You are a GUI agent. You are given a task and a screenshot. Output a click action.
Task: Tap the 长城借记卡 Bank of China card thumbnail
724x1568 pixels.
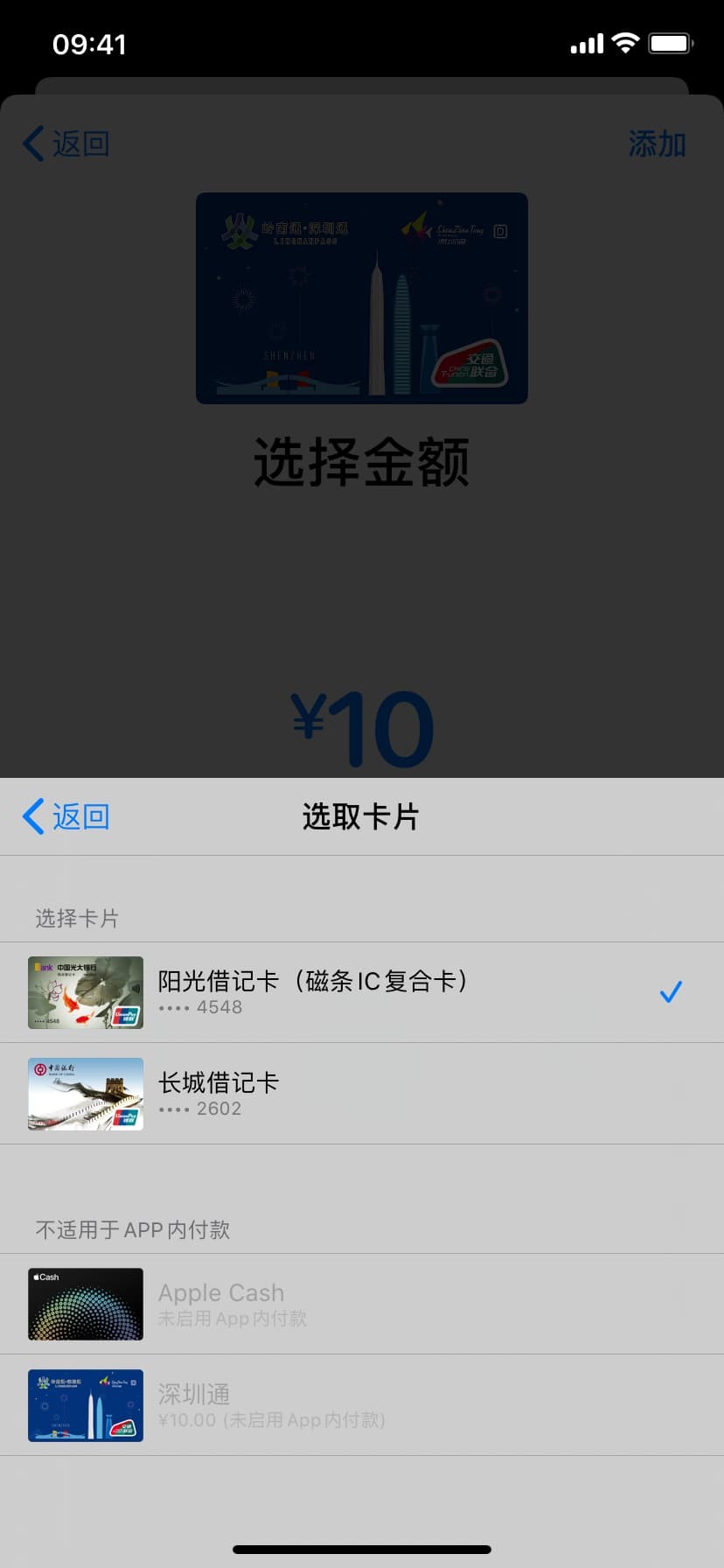pyautogui.click(x=85, y=1094)
